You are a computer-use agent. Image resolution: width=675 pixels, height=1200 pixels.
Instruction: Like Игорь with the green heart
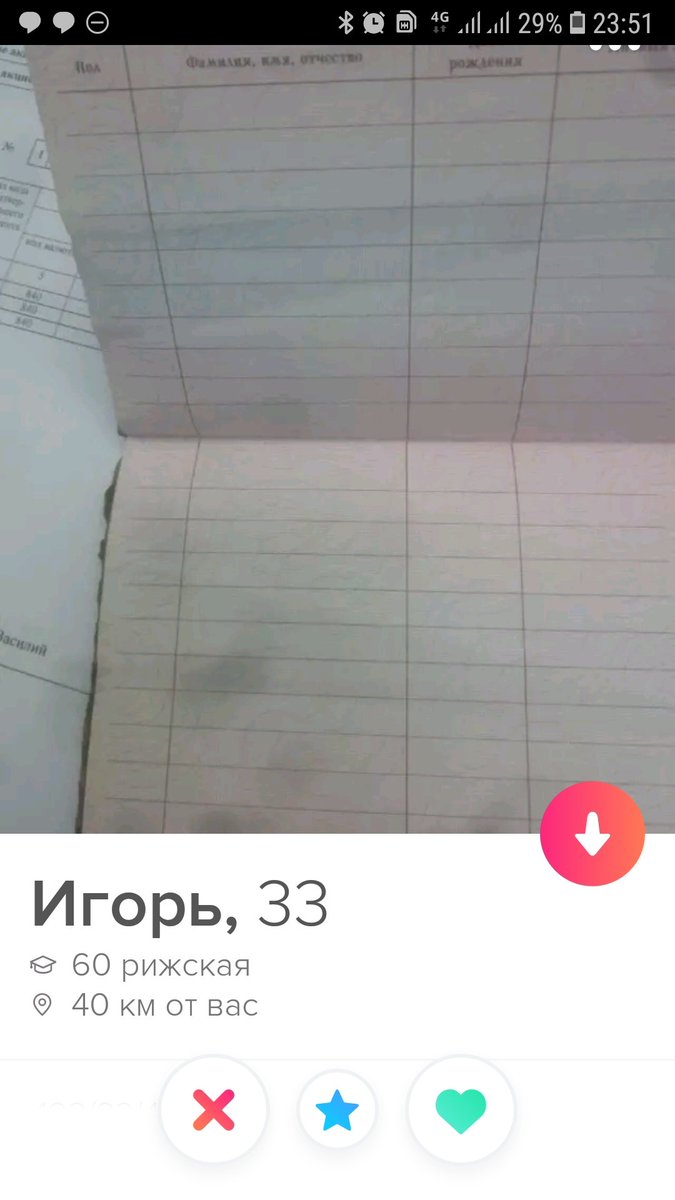coord(461,1110)
